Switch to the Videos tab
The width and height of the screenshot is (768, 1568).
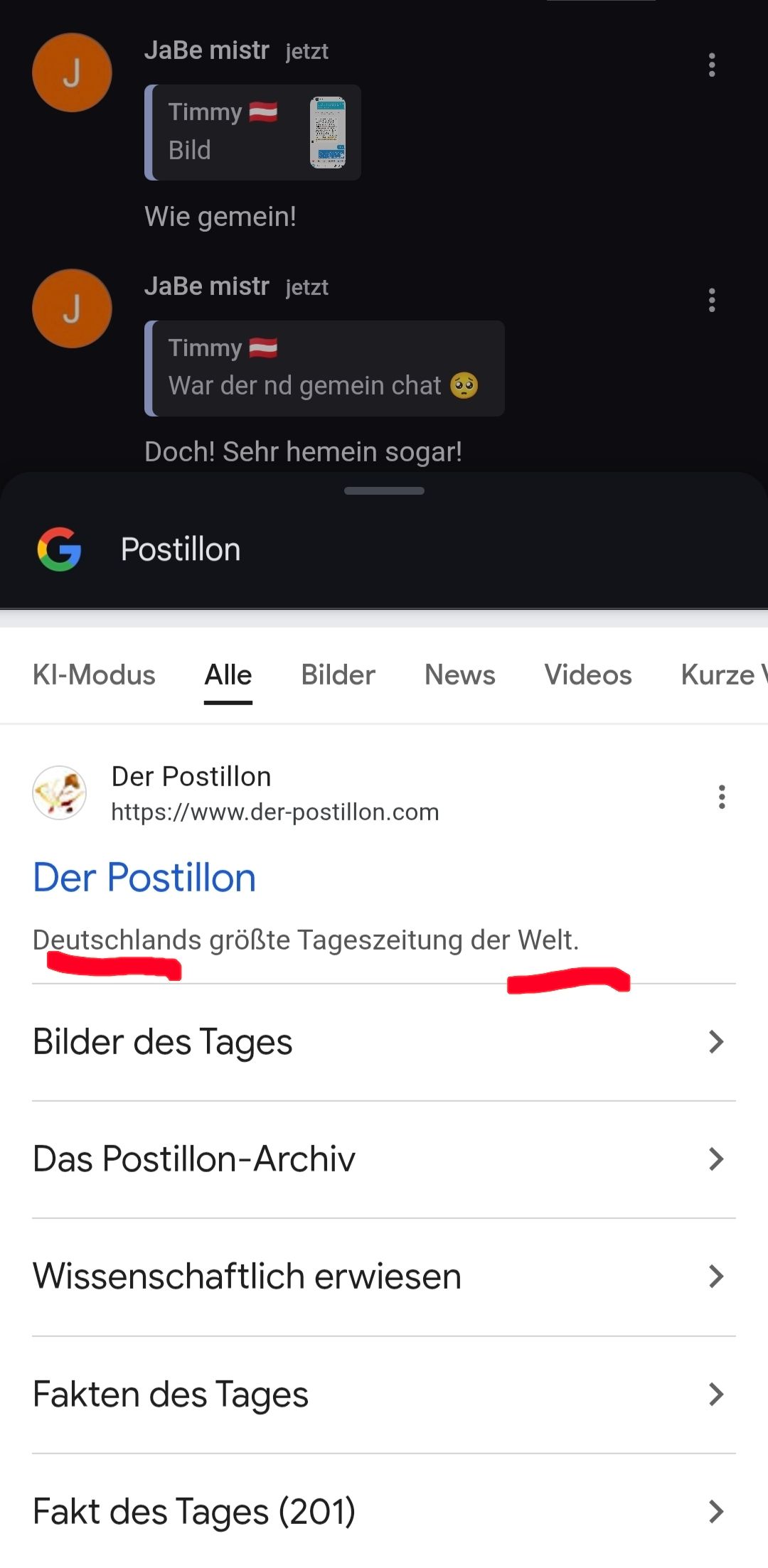tap(588, 675)
